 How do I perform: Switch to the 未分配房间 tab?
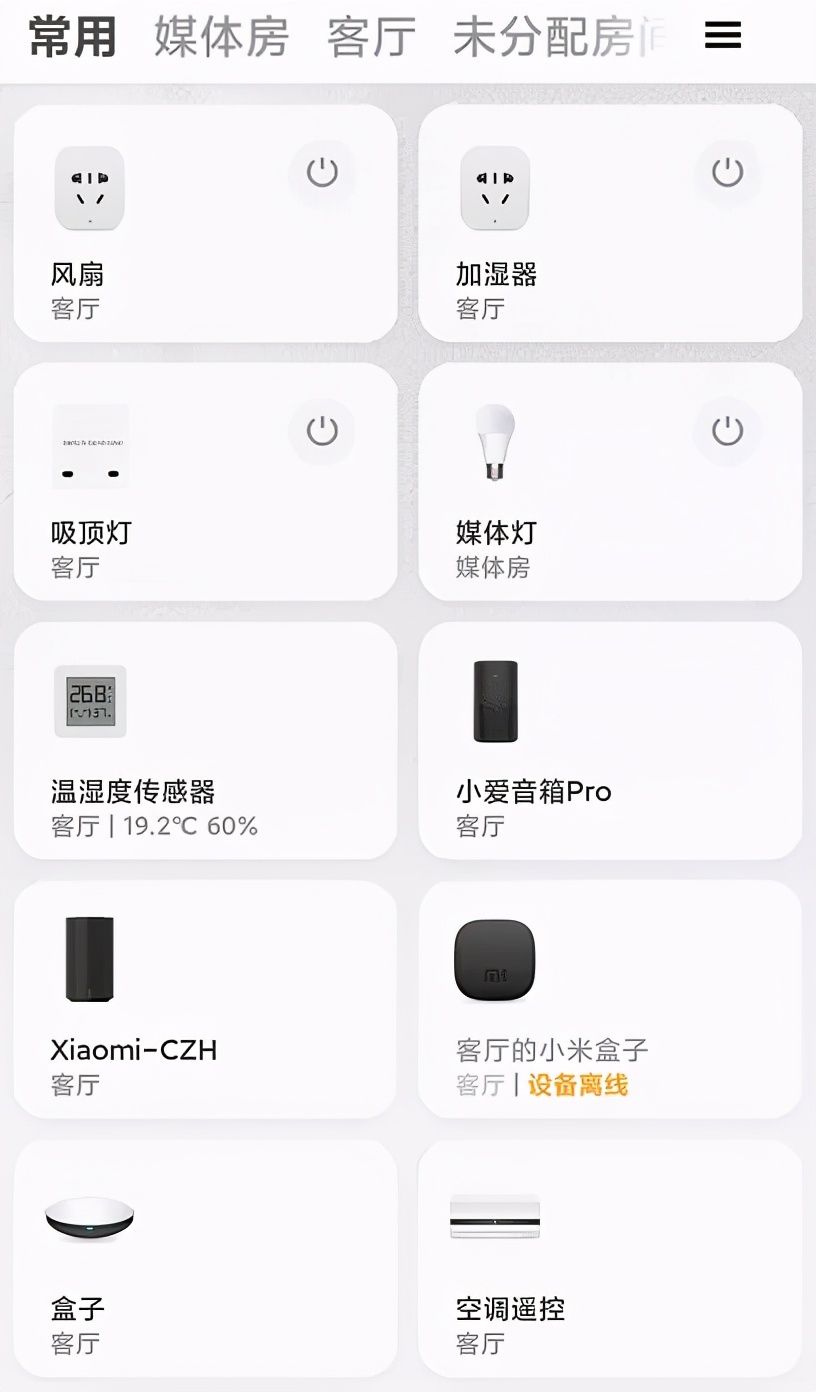558,37
